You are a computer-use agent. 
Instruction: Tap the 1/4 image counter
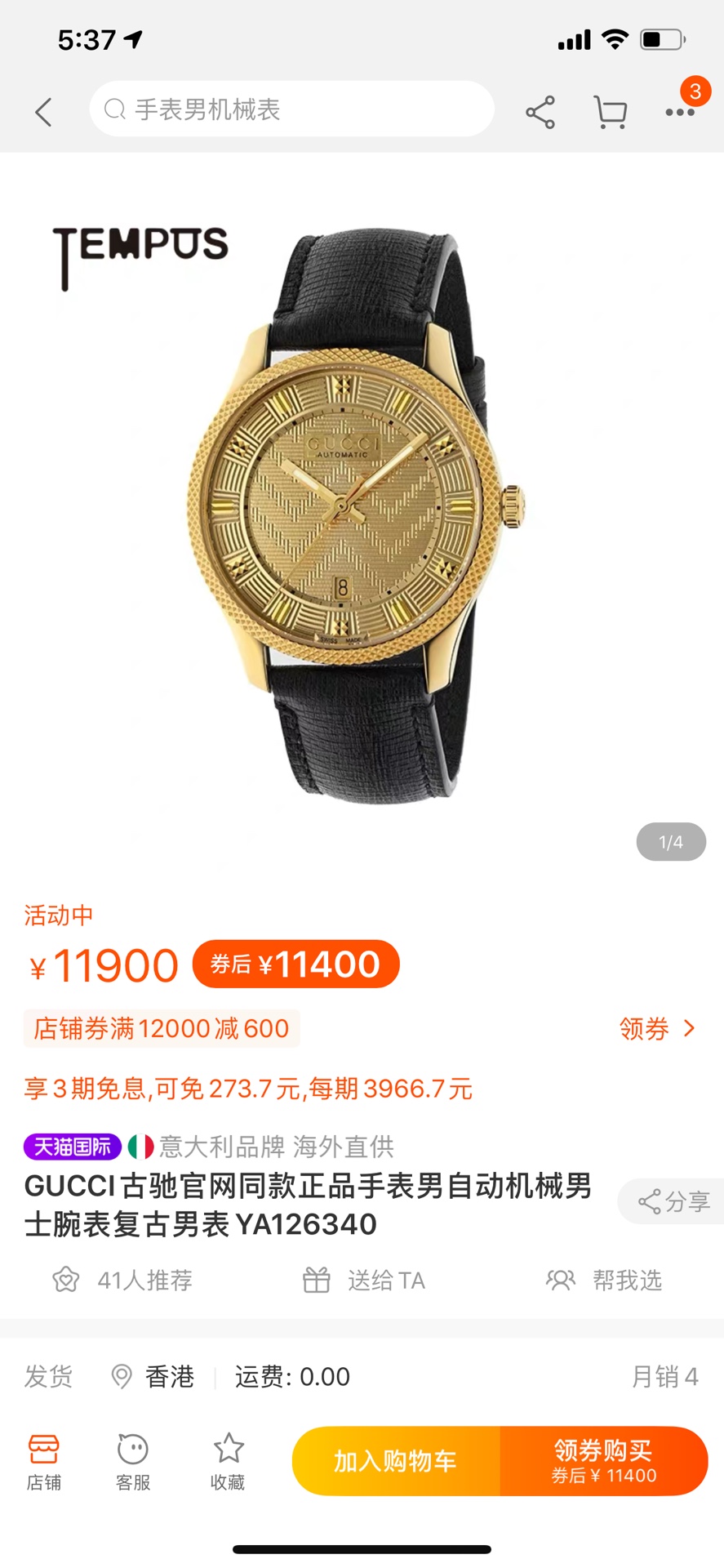(671, 841)
